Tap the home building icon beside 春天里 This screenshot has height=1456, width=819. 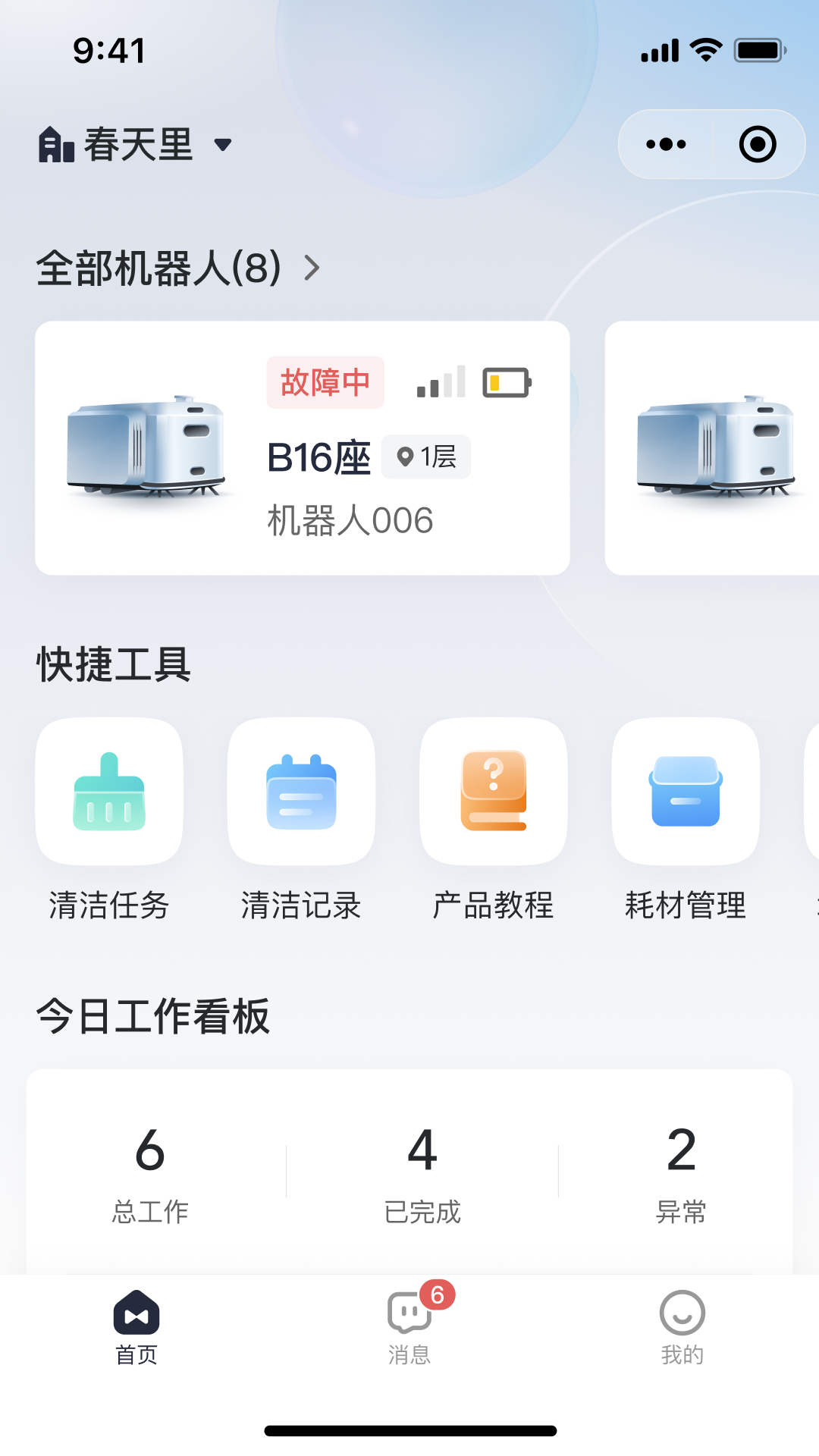(54, 144)
